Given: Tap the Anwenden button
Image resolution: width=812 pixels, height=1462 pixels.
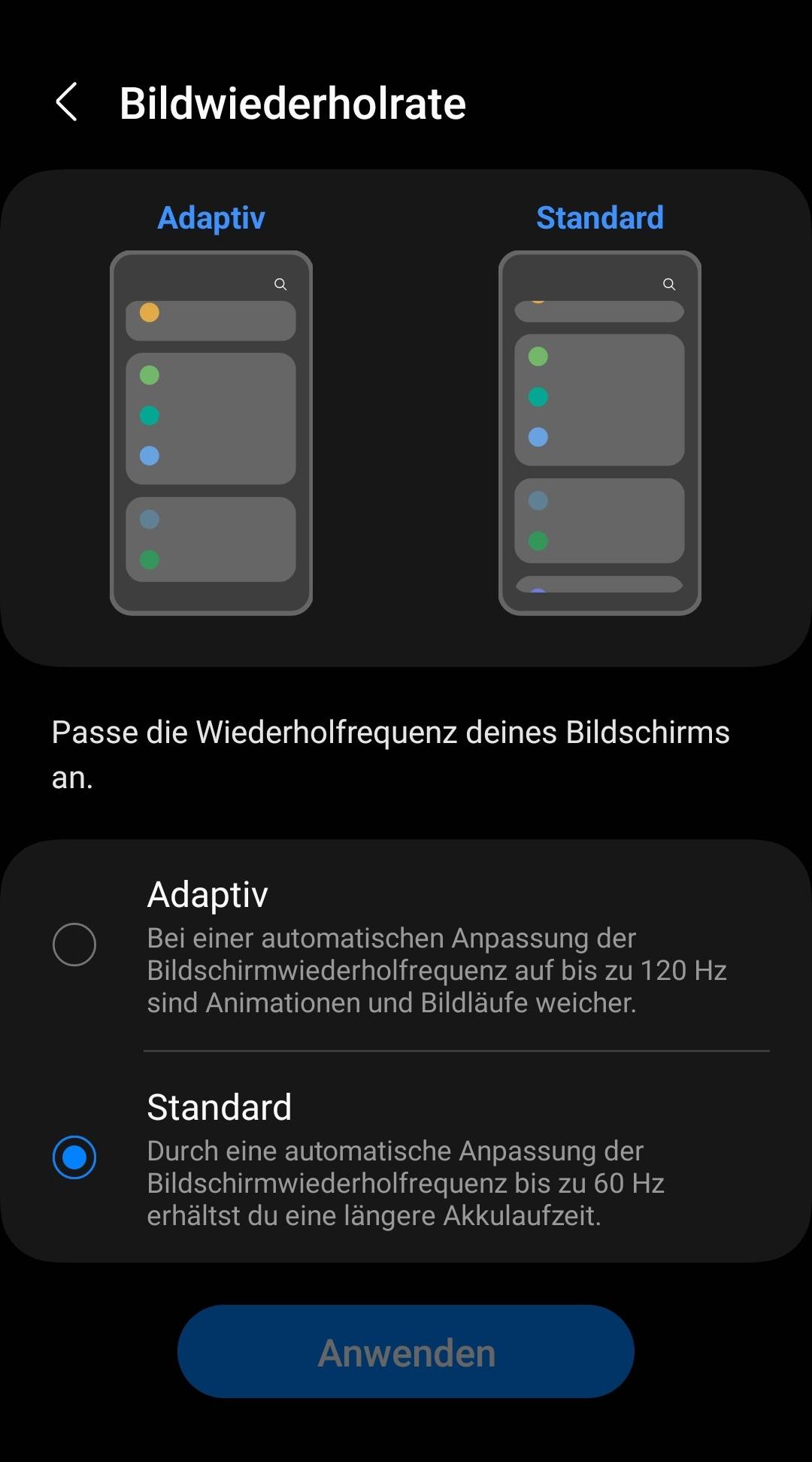Looking at the screenshot, I should pos(406,1352).
